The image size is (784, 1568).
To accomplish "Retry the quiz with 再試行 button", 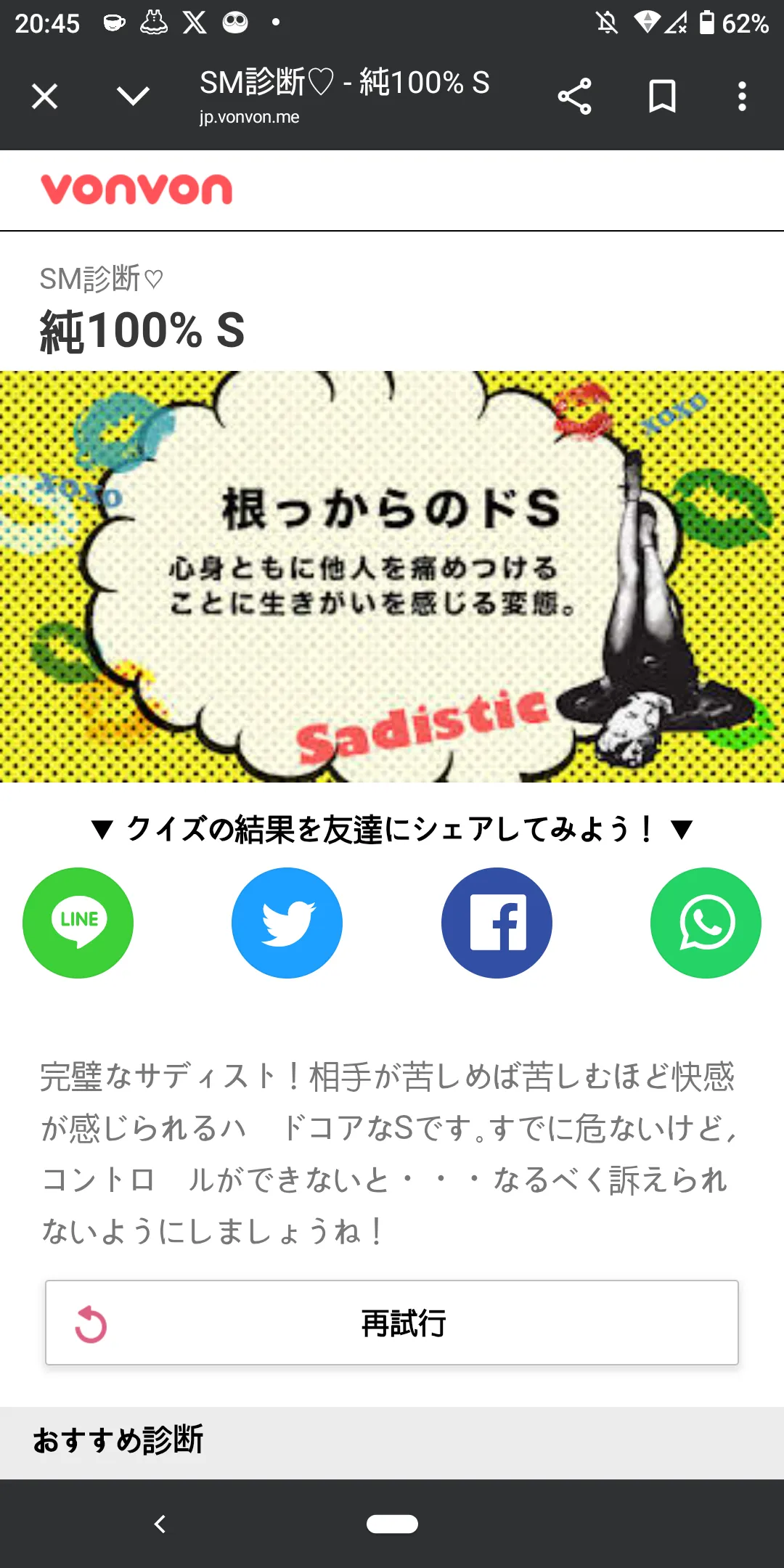I will pyautogui.click(x=392, y=1323).
